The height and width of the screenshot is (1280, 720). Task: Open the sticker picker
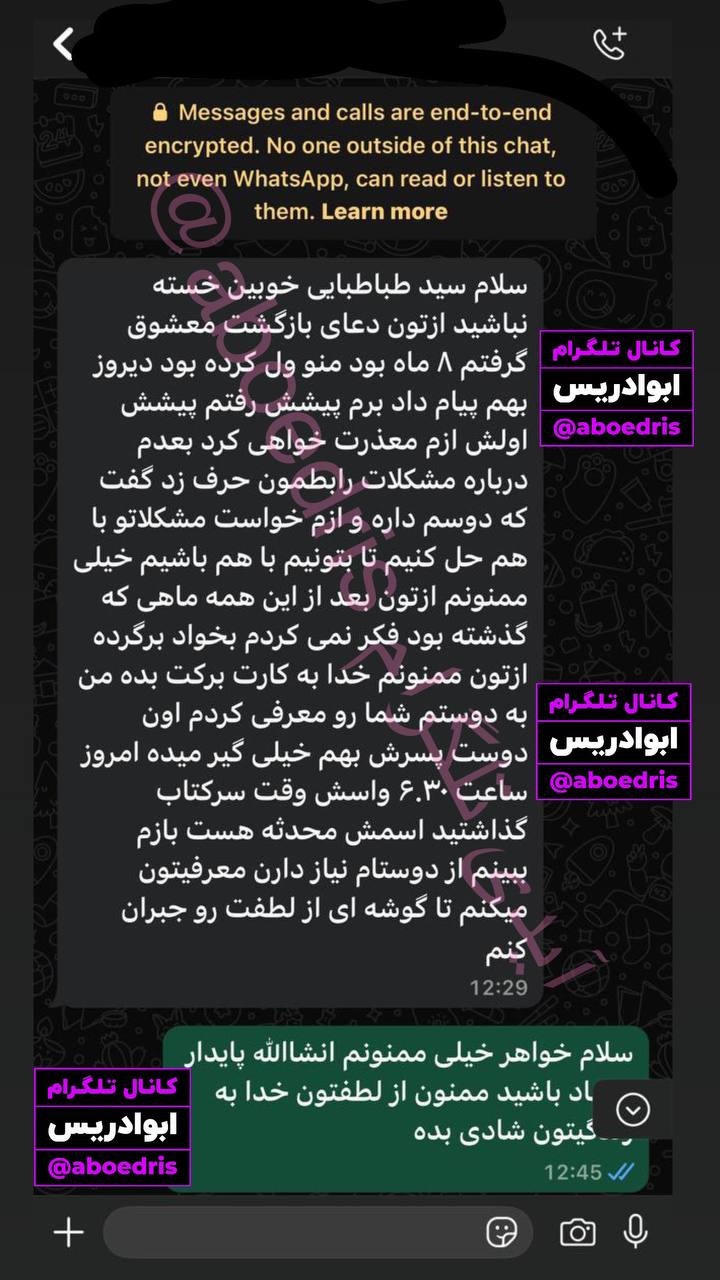pos(501,1232)
